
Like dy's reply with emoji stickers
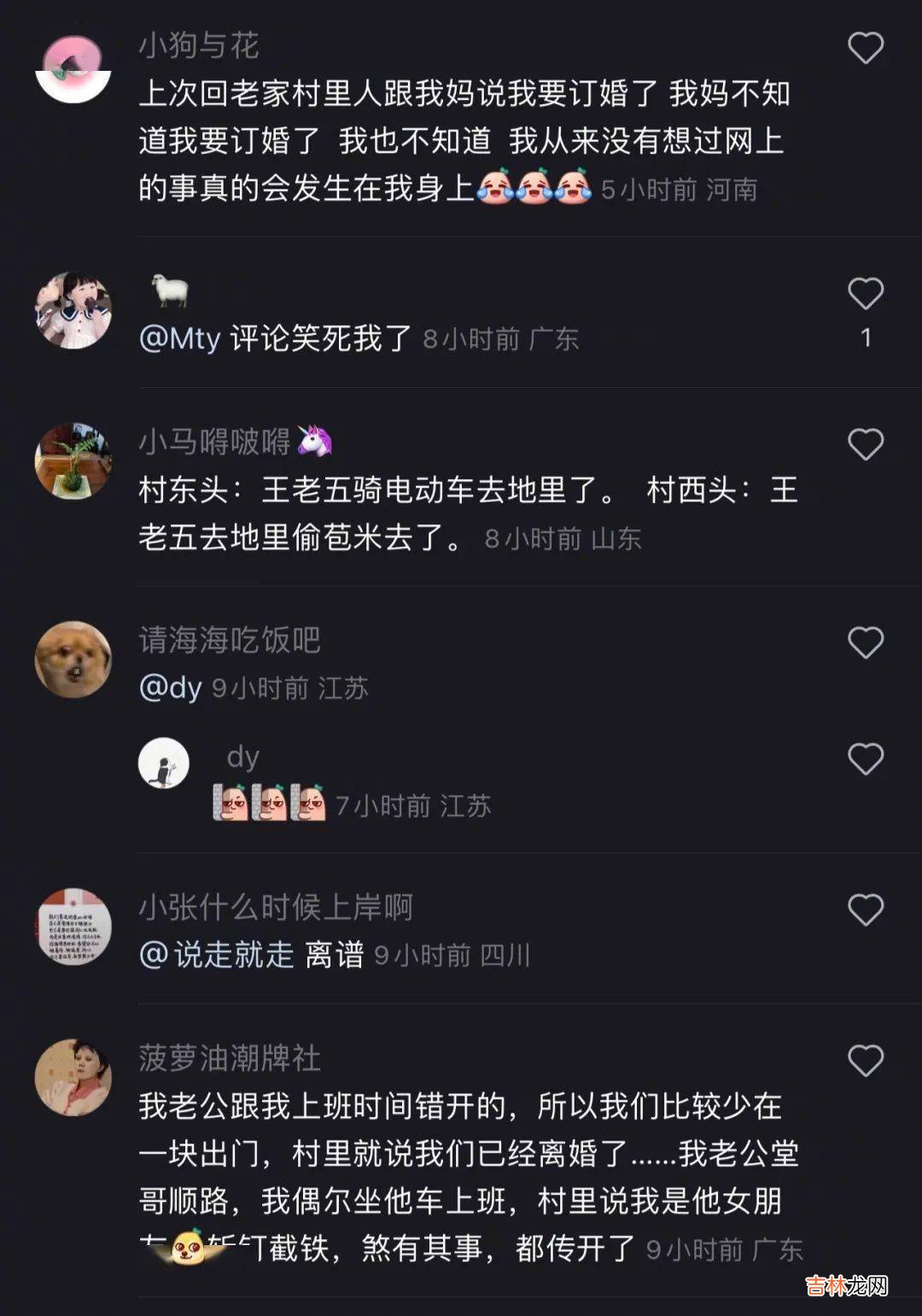(x=865, y=758)
